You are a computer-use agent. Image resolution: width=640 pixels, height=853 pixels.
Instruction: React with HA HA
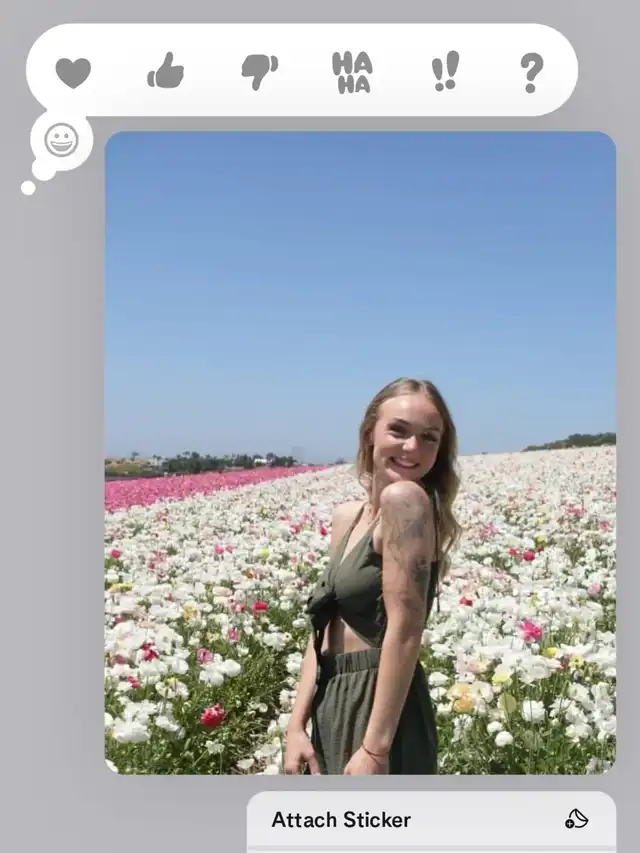click(352, 72)
